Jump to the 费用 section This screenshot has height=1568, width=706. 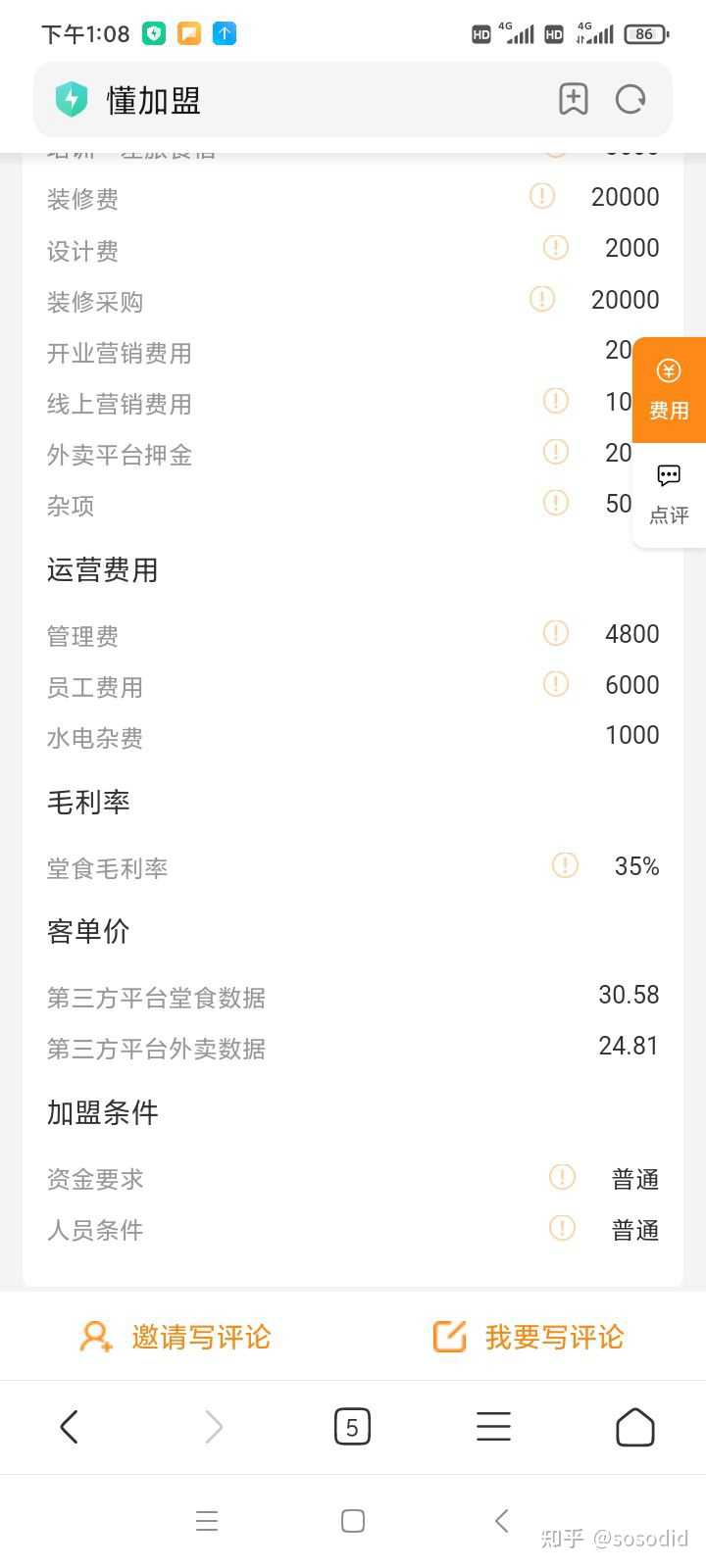(669, 389)
